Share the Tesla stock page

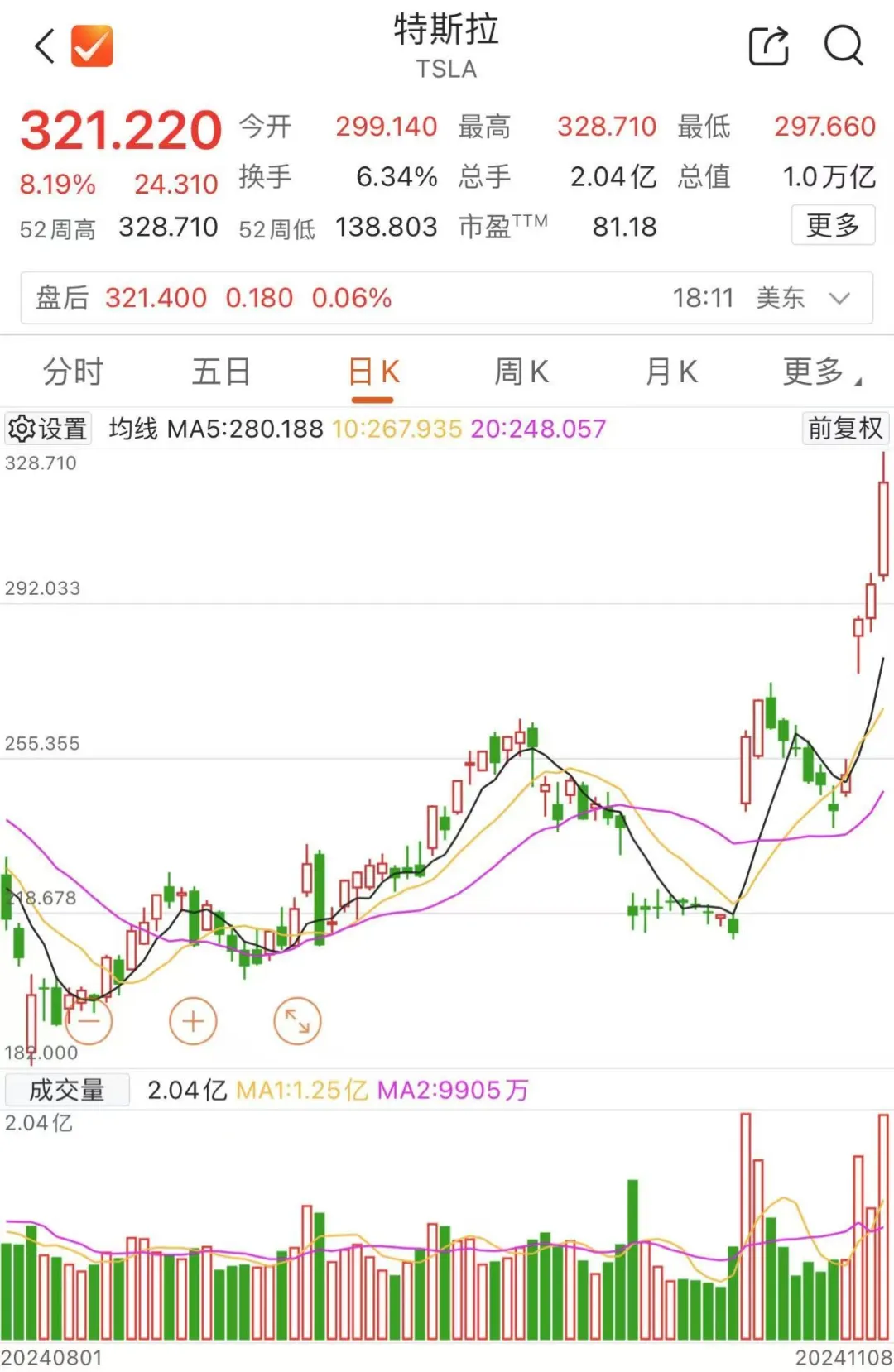(x=768, y=46)
